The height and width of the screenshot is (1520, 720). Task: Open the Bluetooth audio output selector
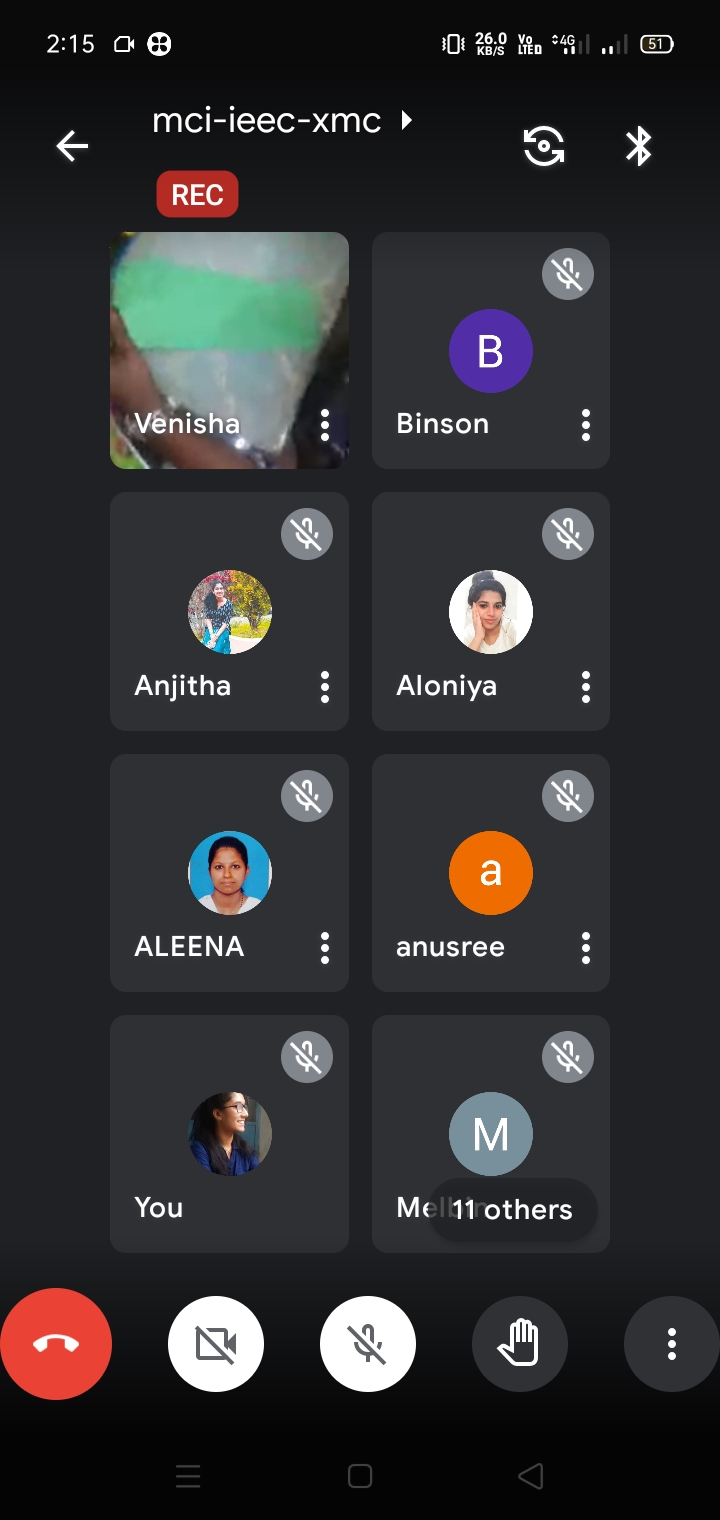638,147
